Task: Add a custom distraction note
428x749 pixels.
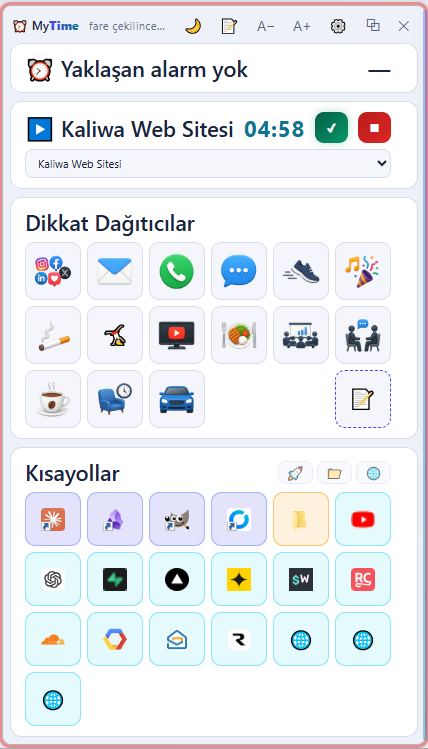Action: pos(363,399)
